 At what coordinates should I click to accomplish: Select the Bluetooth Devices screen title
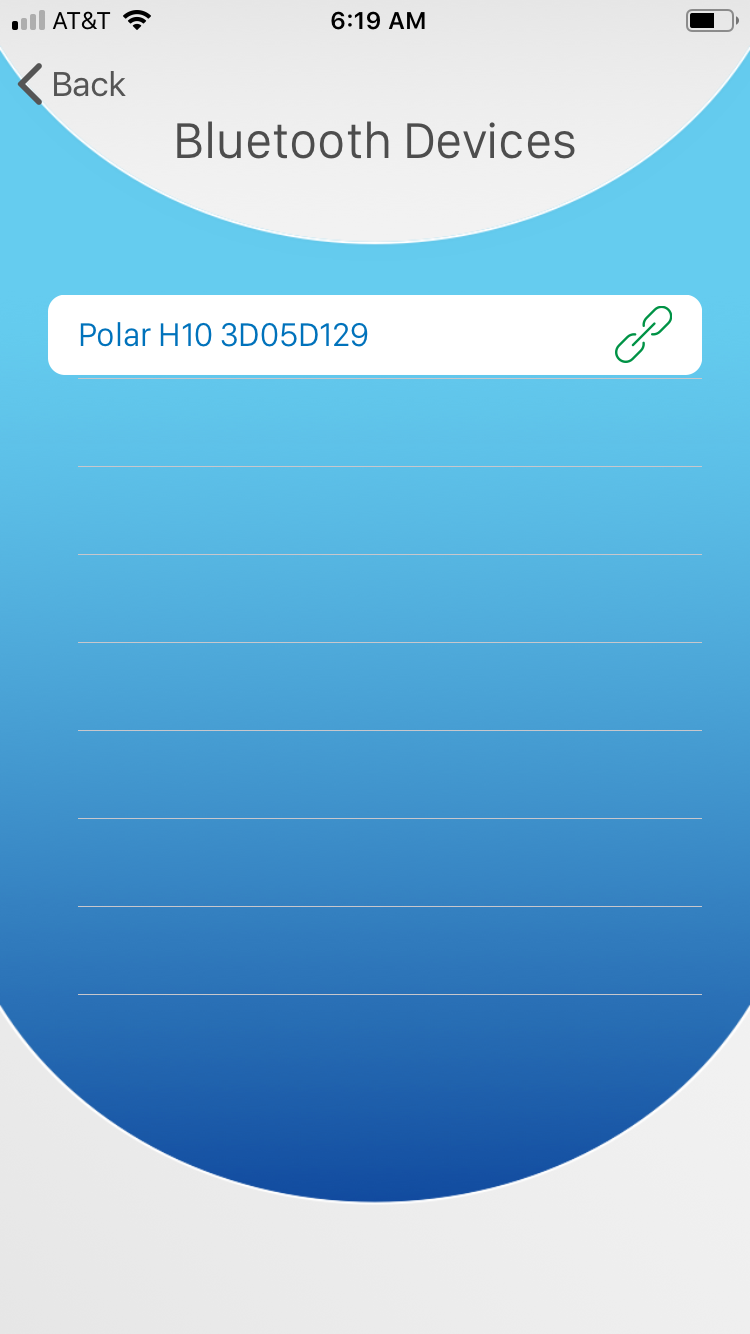375,140
